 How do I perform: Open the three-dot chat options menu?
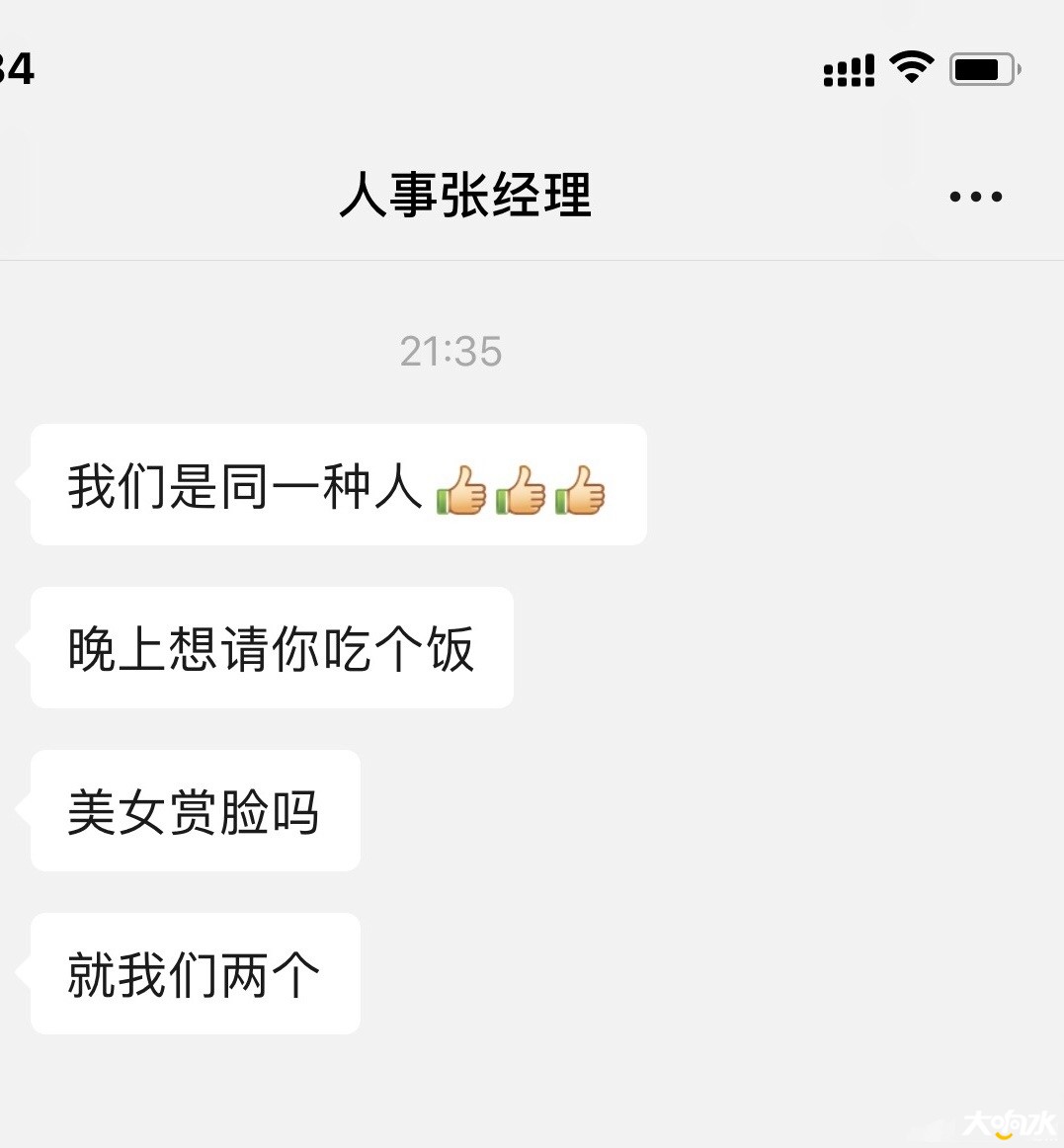pyautogui.click(x=975, y=197)
